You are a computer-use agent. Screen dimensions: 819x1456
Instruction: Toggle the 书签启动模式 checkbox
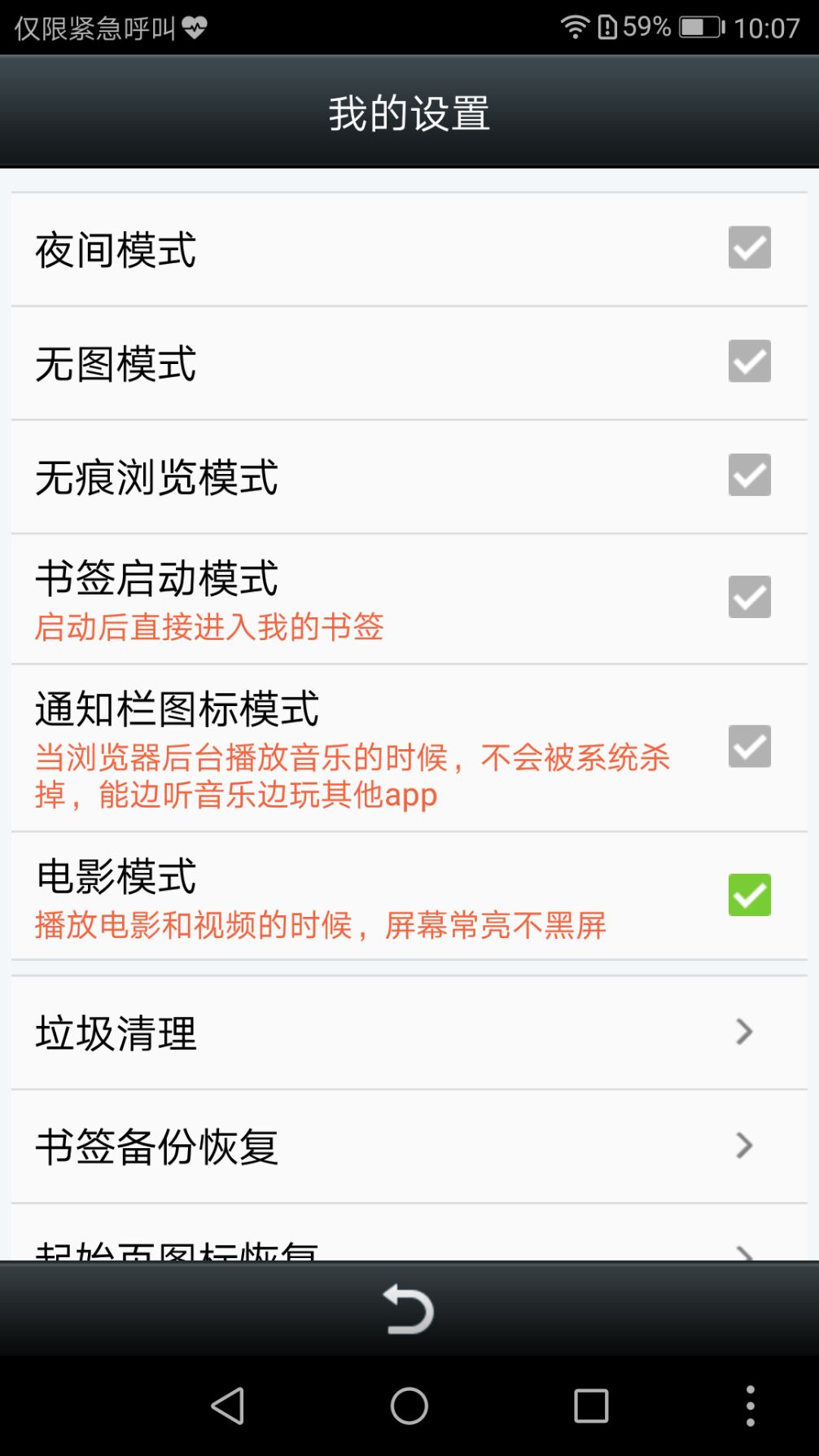click(748, 597)
